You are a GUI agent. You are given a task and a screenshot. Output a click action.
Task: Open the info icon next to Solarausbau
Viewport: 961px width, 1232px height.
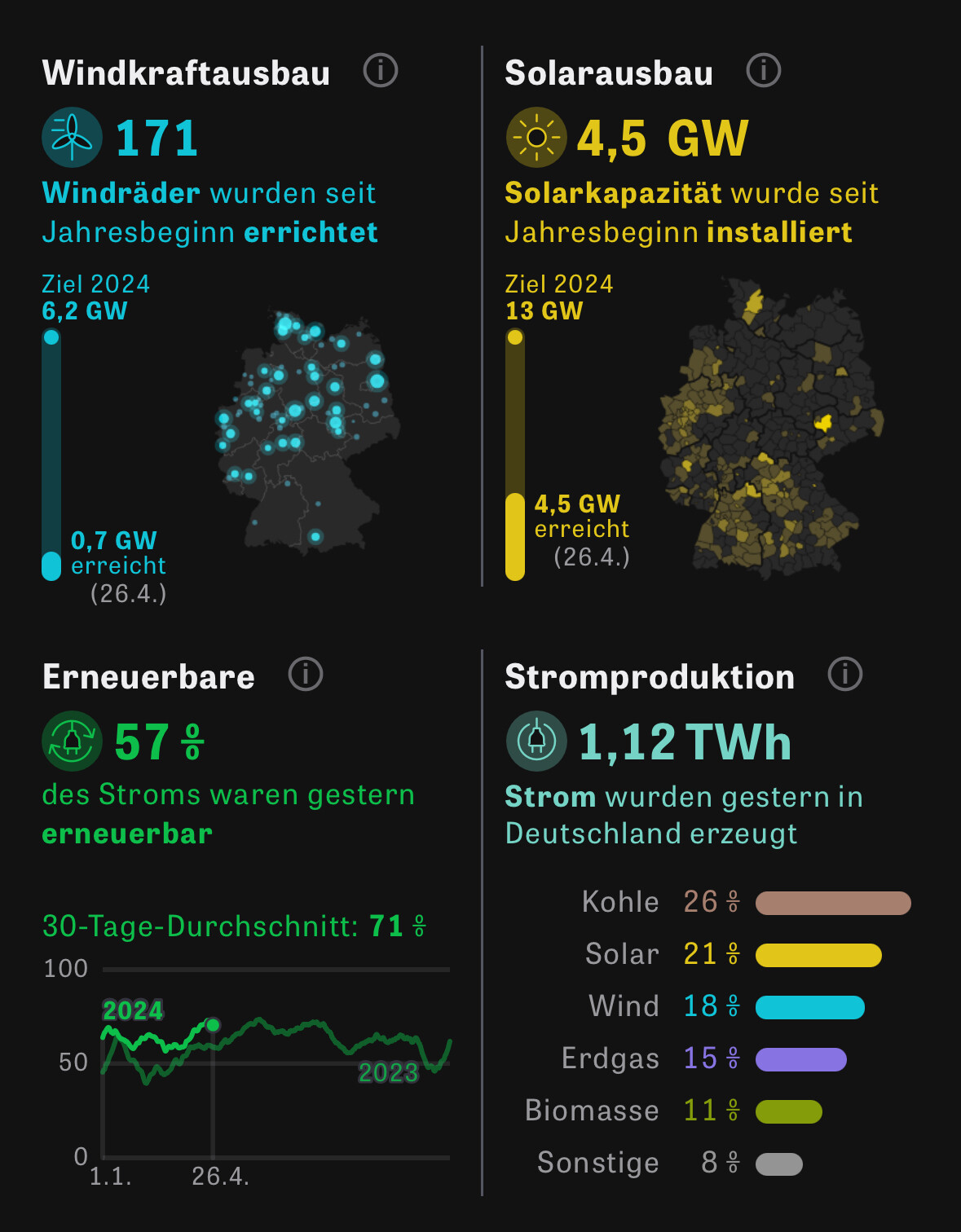click(x=764, y=71)
